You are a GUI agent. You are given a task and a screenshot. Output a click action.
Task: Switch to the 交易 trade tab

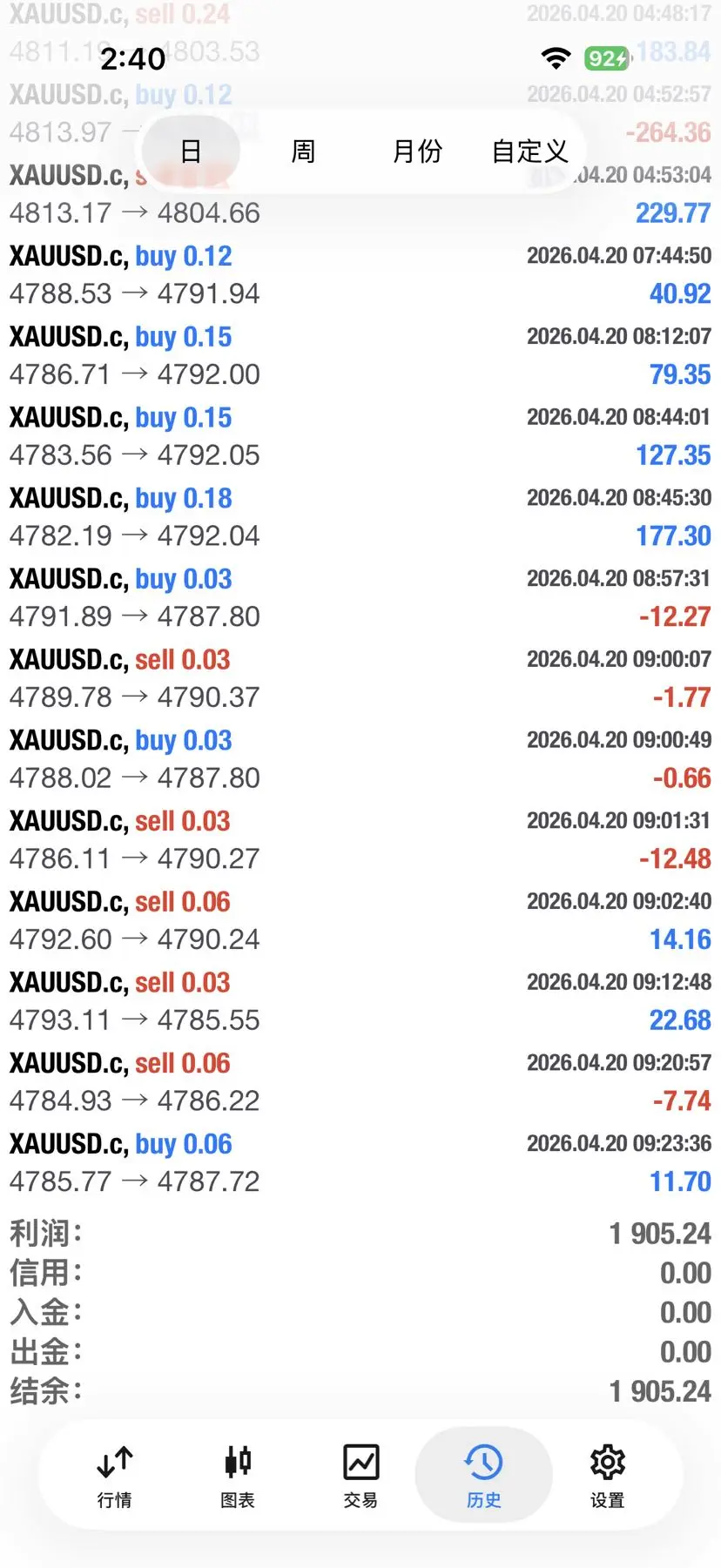(x=360, y=1475)
